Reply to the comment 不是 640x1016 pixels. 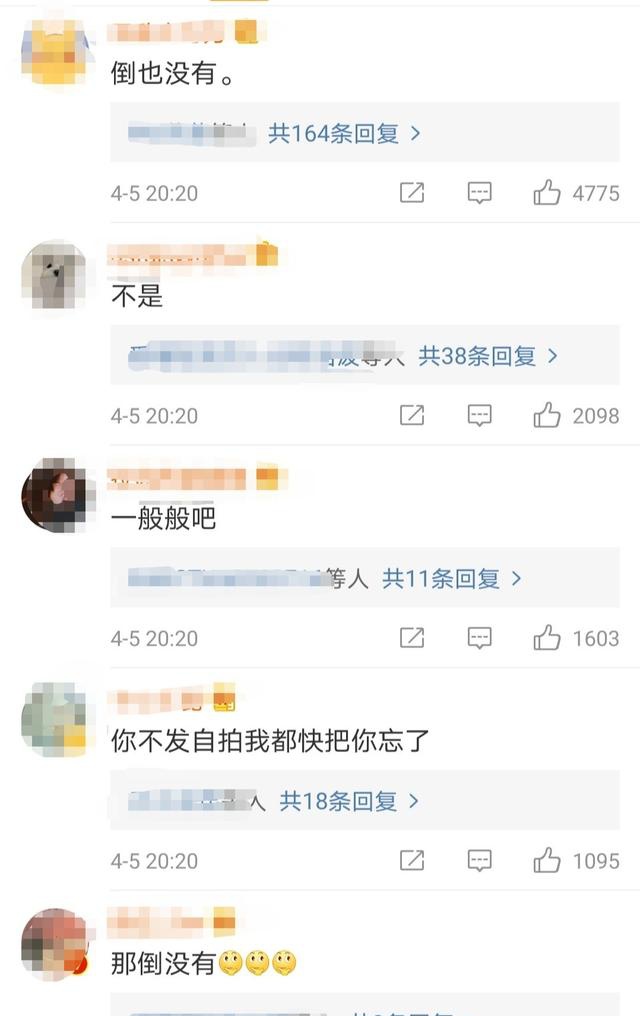pos(479,415)
